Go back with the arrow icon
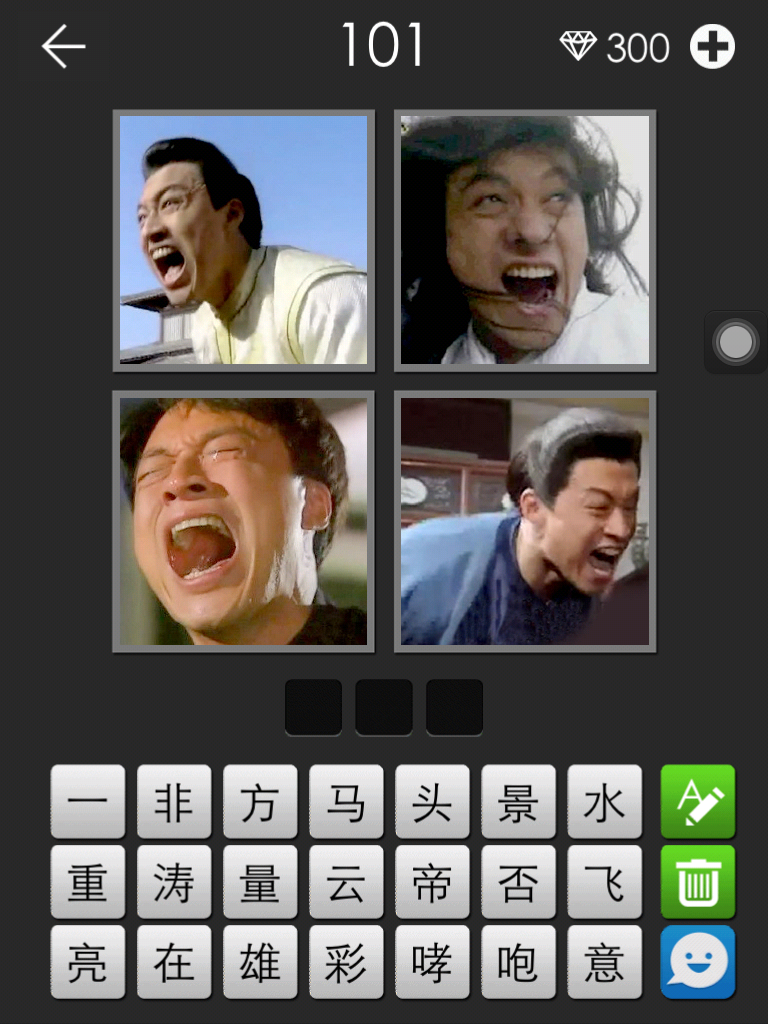 (x=64, y=47)
